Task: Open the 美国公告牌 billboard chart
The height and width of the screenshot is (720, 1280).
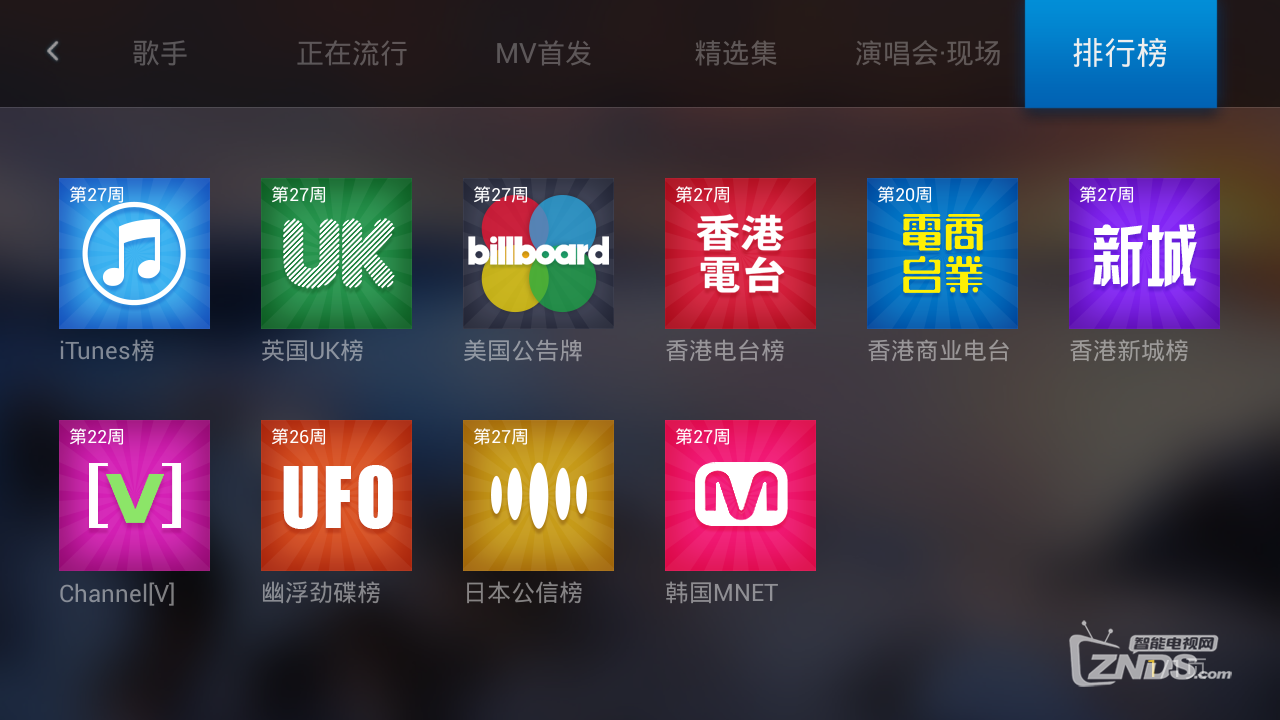Action: [x=538, y=253]
